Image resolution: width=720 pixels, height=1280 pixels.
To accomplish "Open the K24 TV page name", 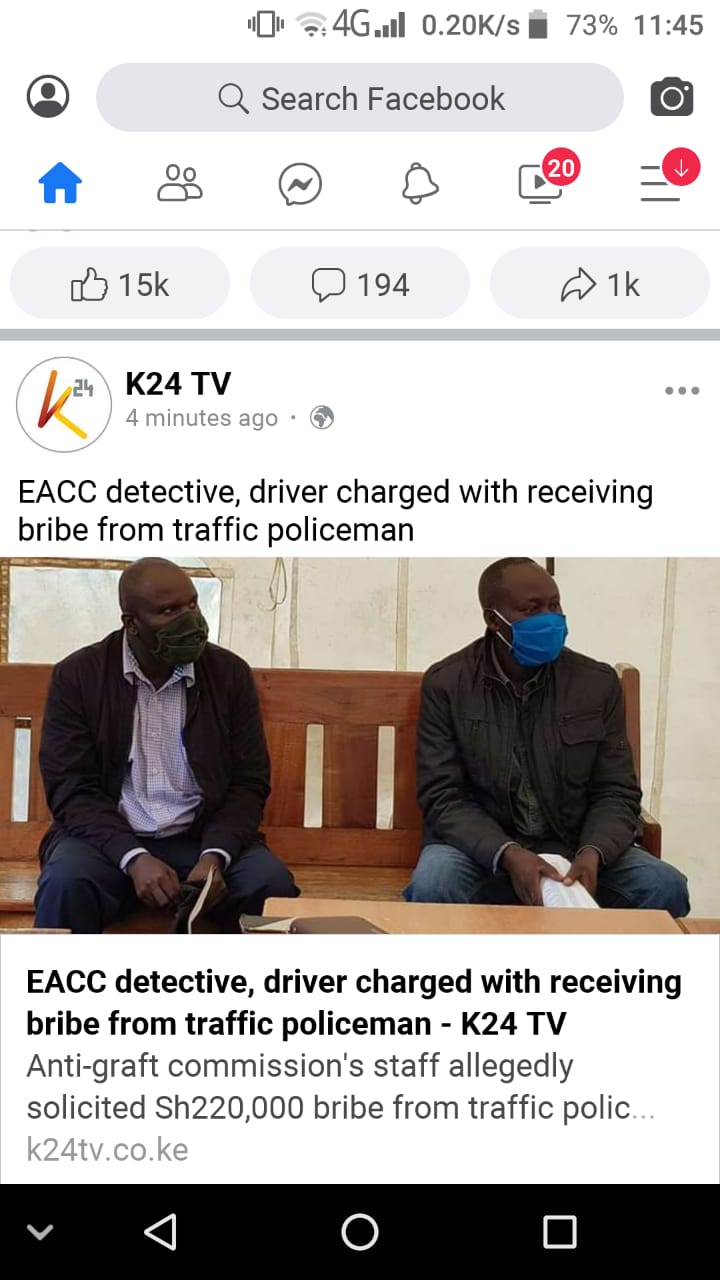I will (x=178, y=383).
